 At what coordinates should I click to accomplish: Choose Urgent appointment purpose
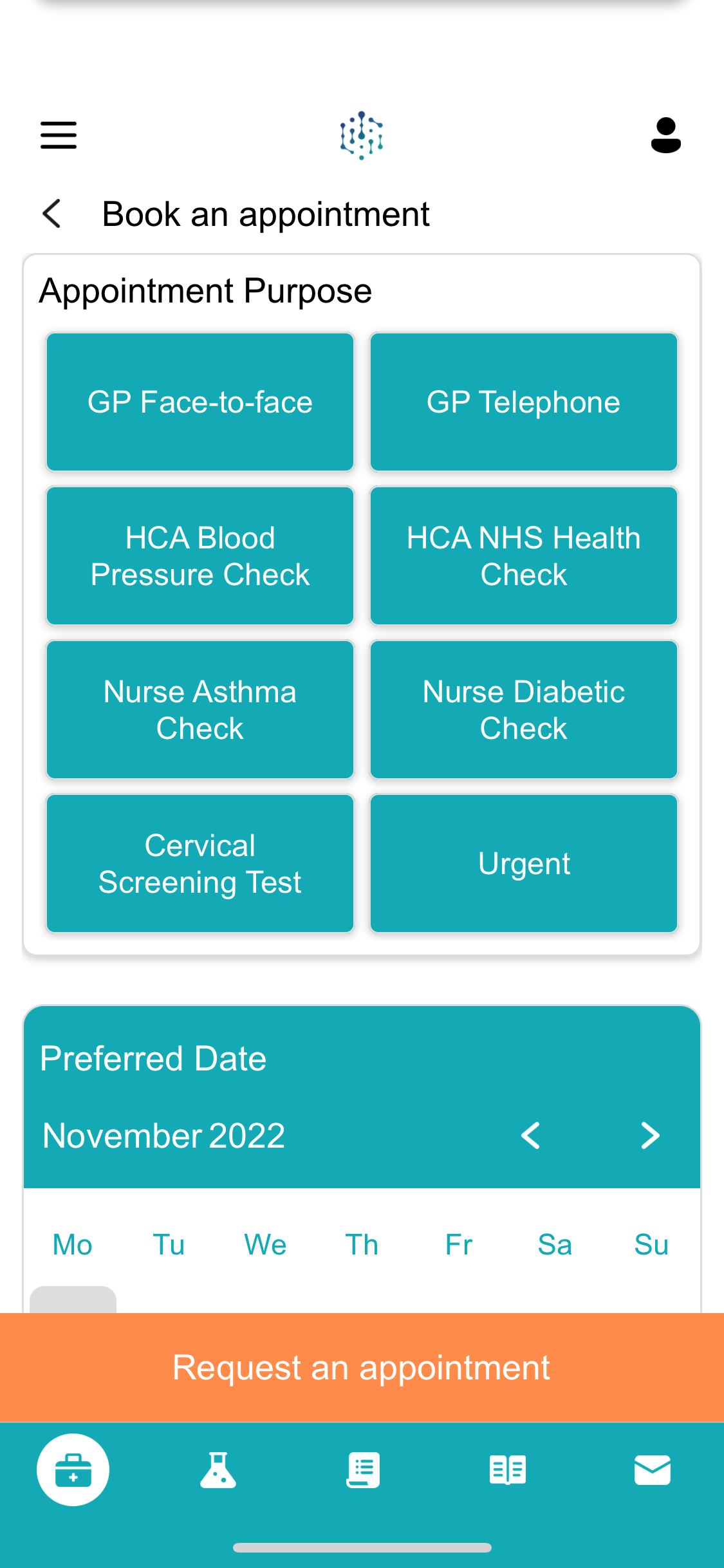pos(524,863)
